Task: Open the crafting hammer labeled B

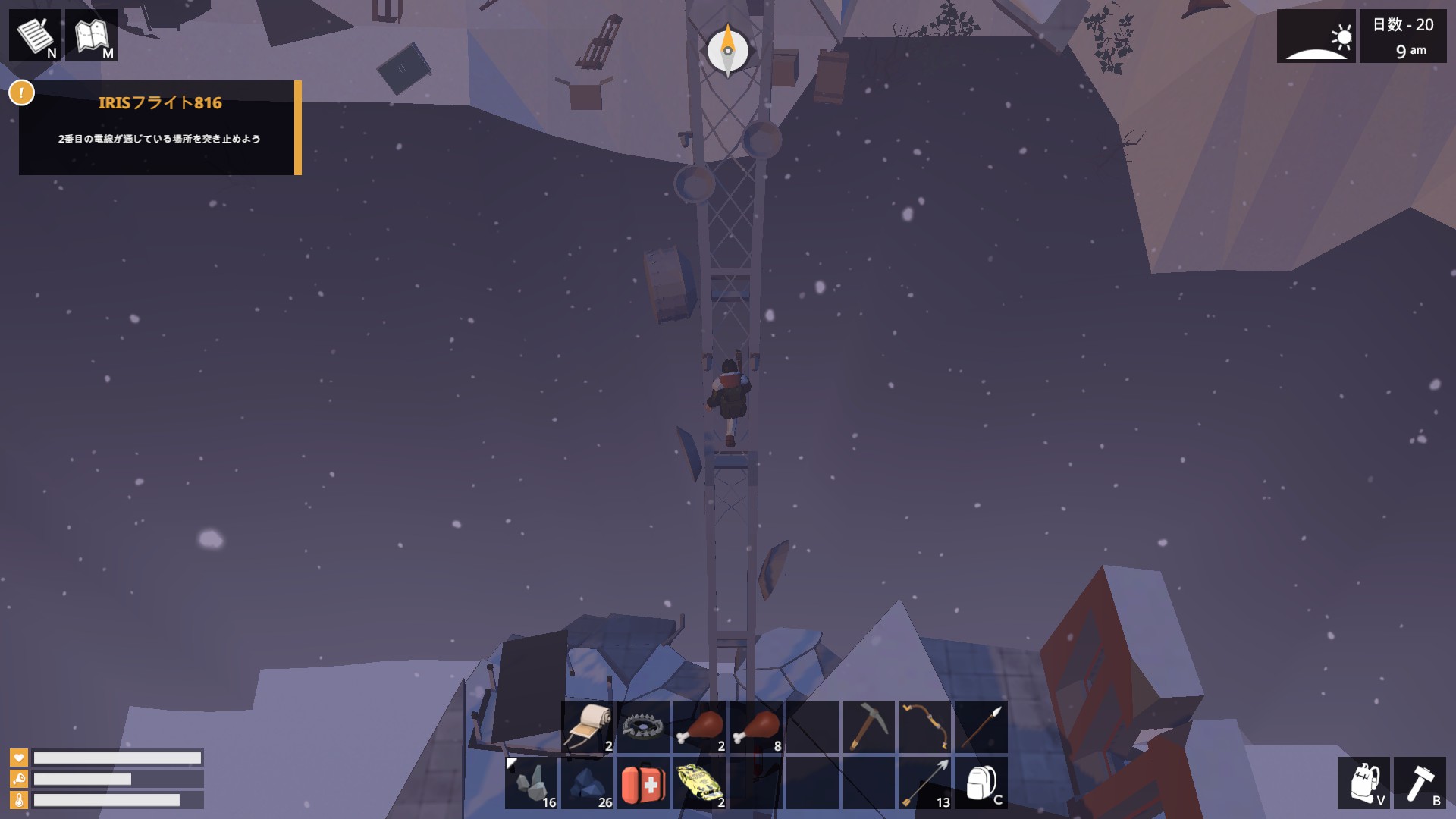Action: (x=1420, y=783)
